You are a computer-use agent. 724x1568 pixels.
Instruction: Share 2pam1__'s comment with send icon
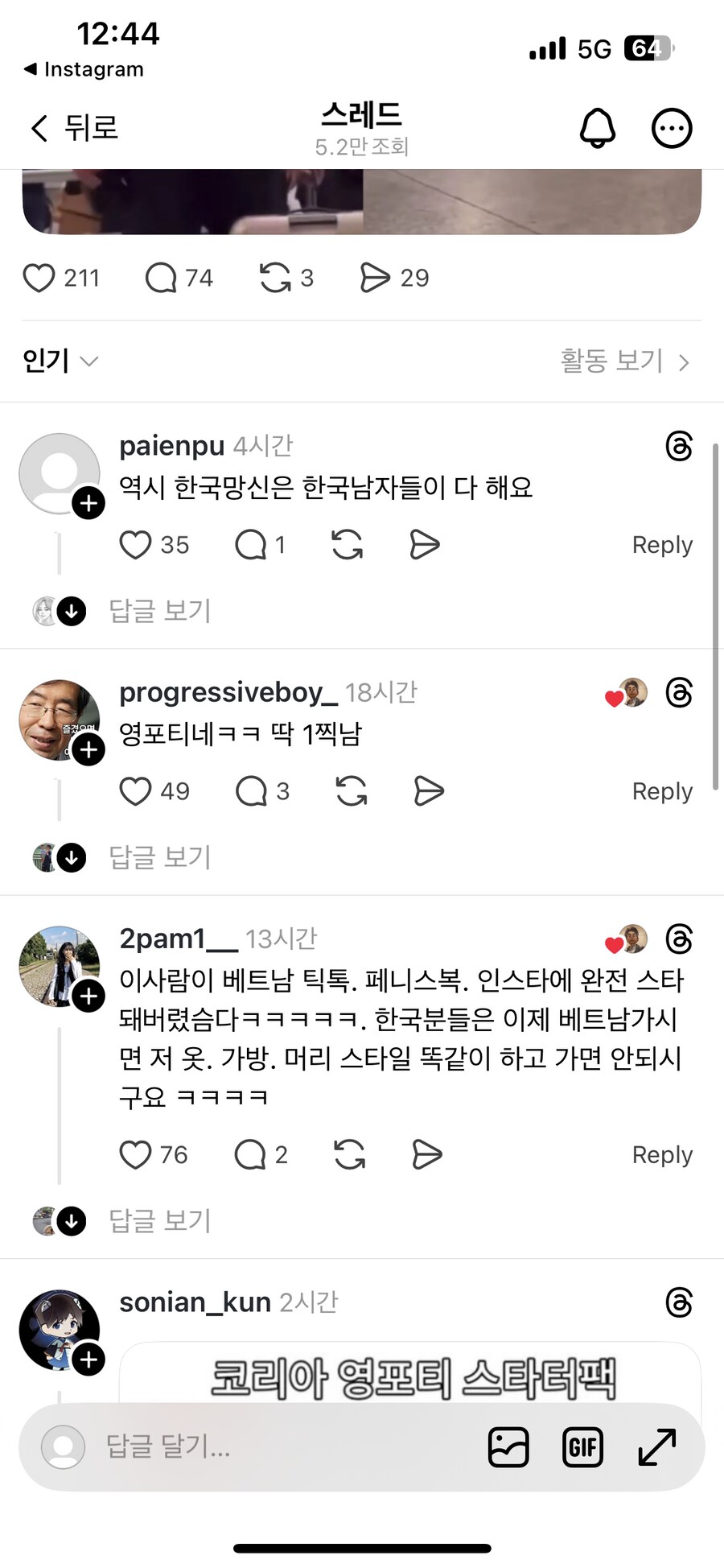click(x=427, y=1155)
